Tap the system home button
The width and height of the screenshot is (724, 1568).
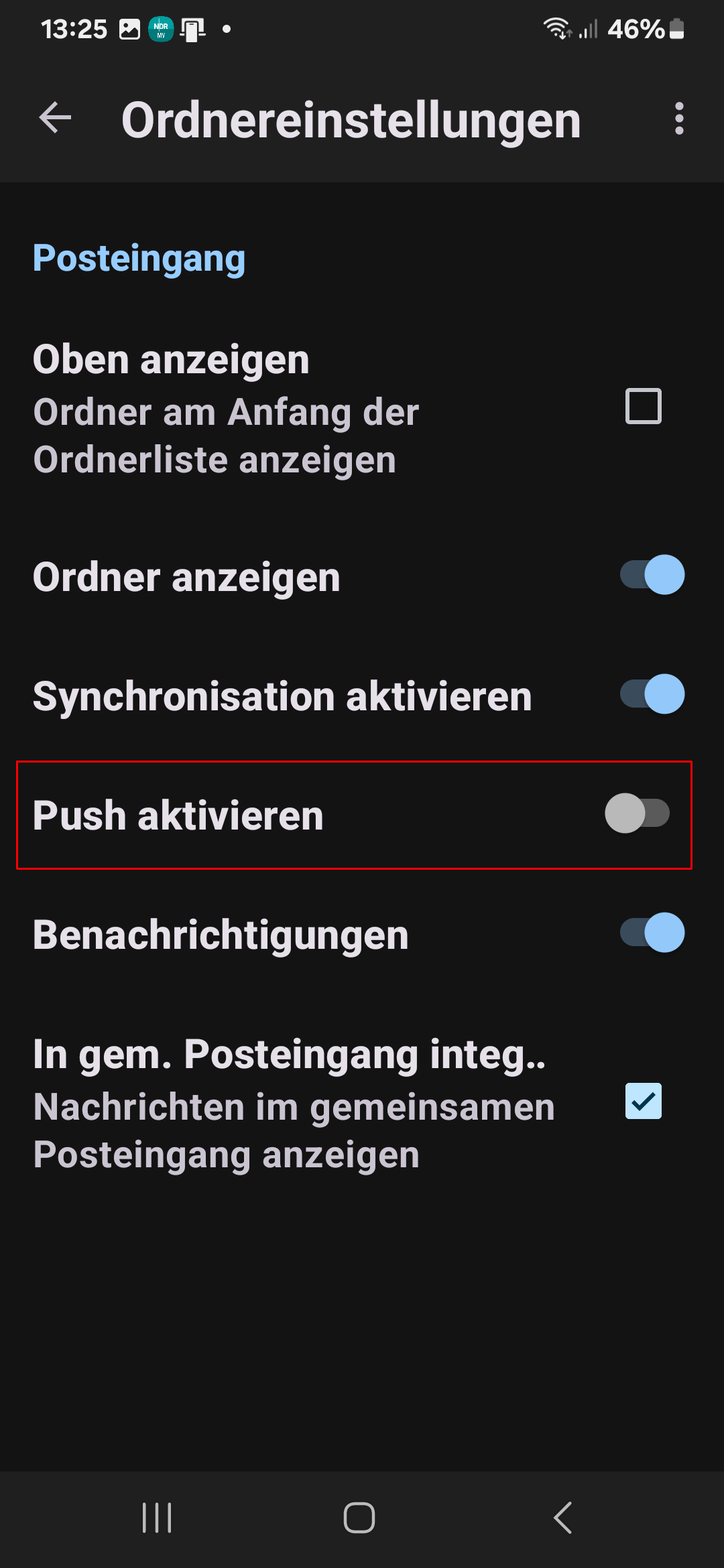(x=359, y=1518)
